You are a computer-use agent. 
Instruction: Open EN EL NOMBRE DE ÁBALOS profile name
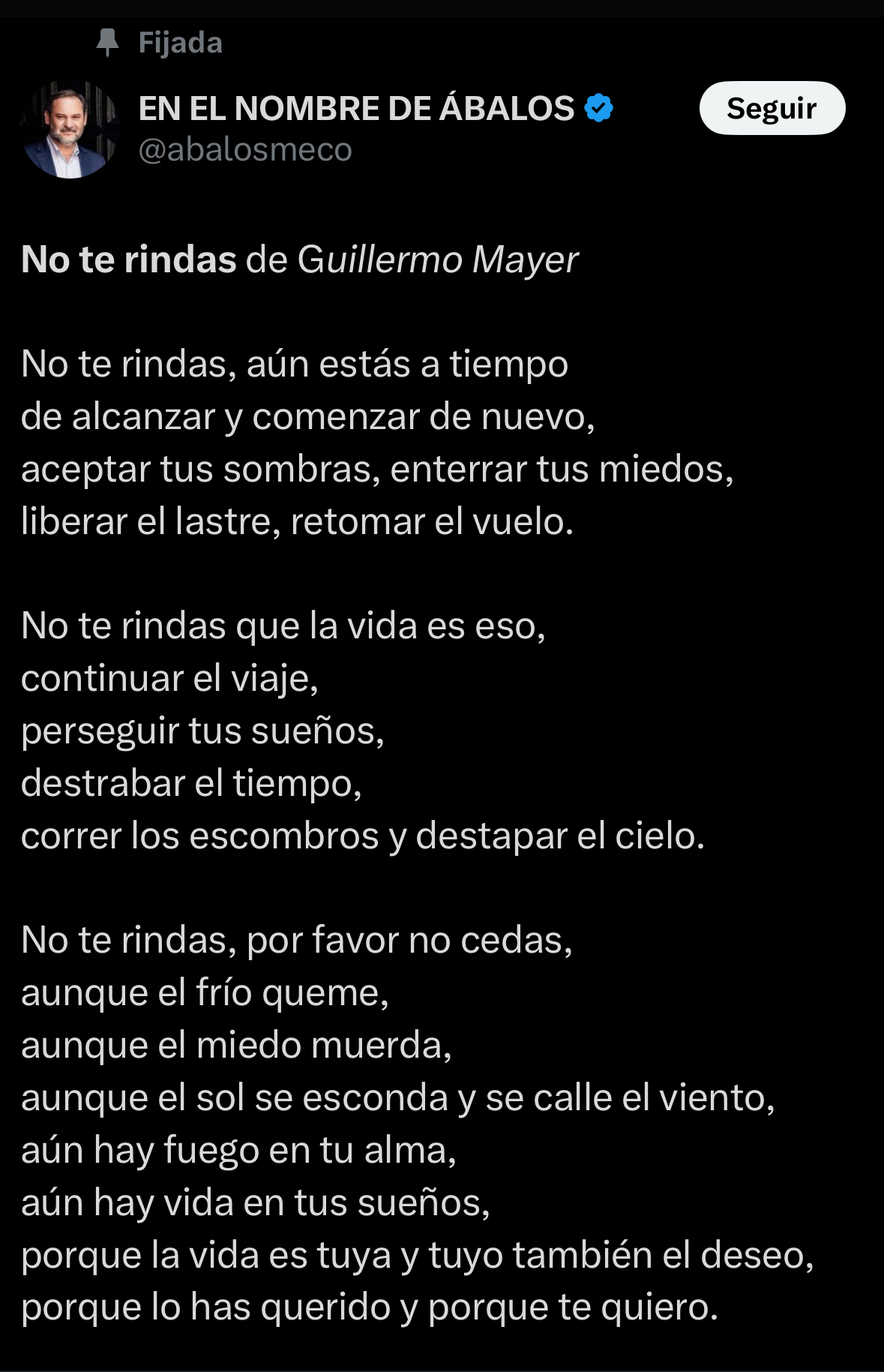(356, 109)
